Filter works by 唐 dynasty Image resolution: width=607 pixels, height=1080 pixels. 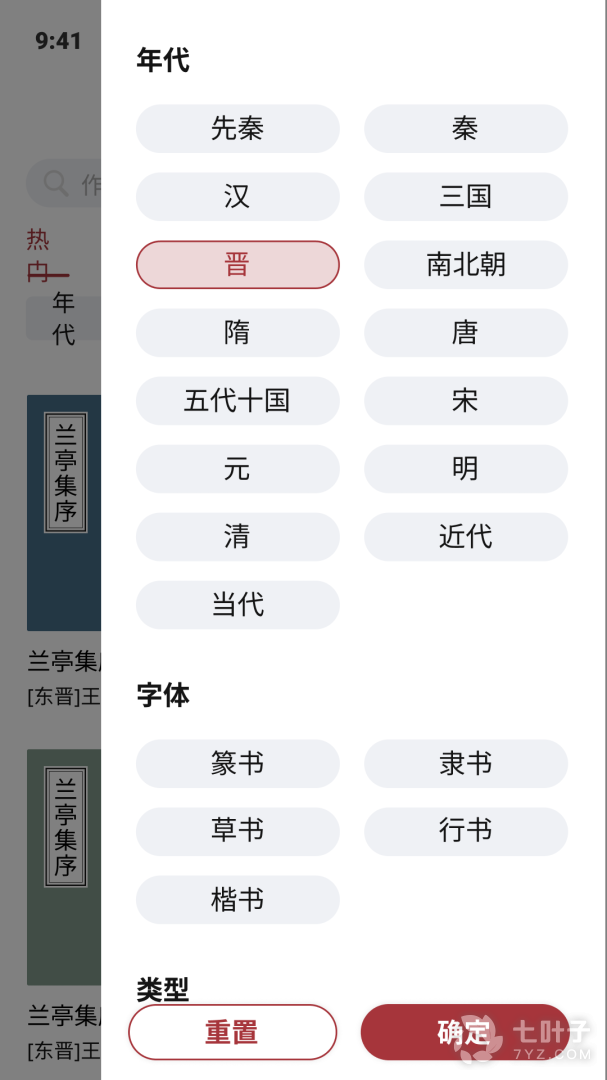pos(466,333)
